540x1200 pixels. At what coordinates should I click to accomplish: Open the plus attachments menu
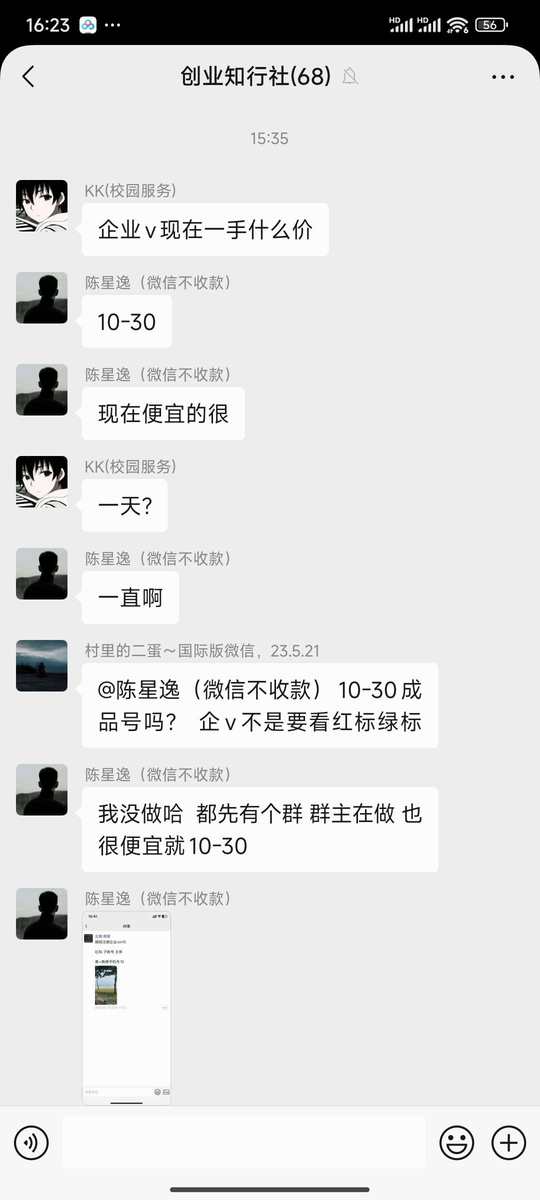(509, 1143)
